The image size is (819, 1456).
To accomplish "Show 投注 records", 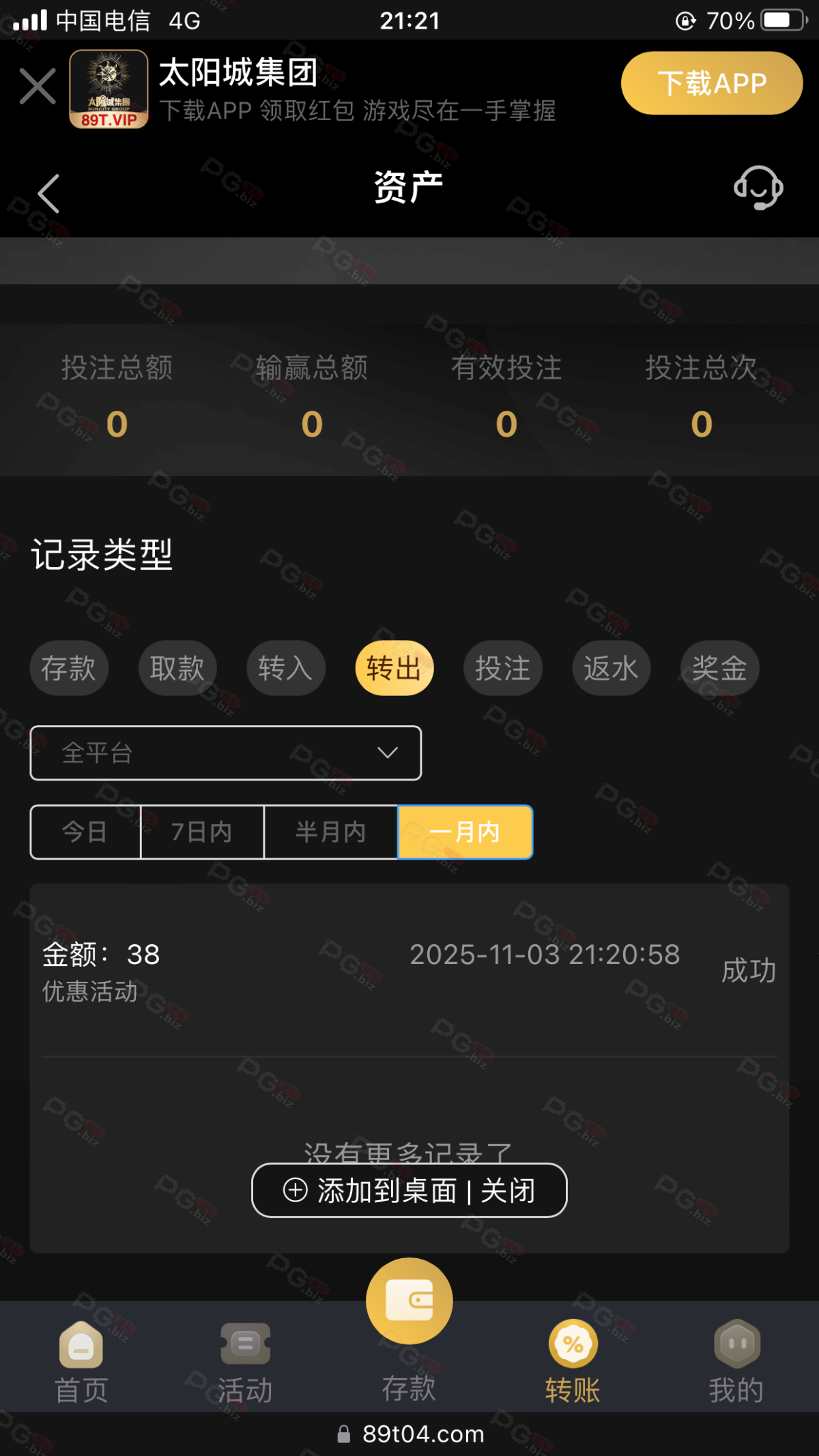I will [x=503, y=668].
